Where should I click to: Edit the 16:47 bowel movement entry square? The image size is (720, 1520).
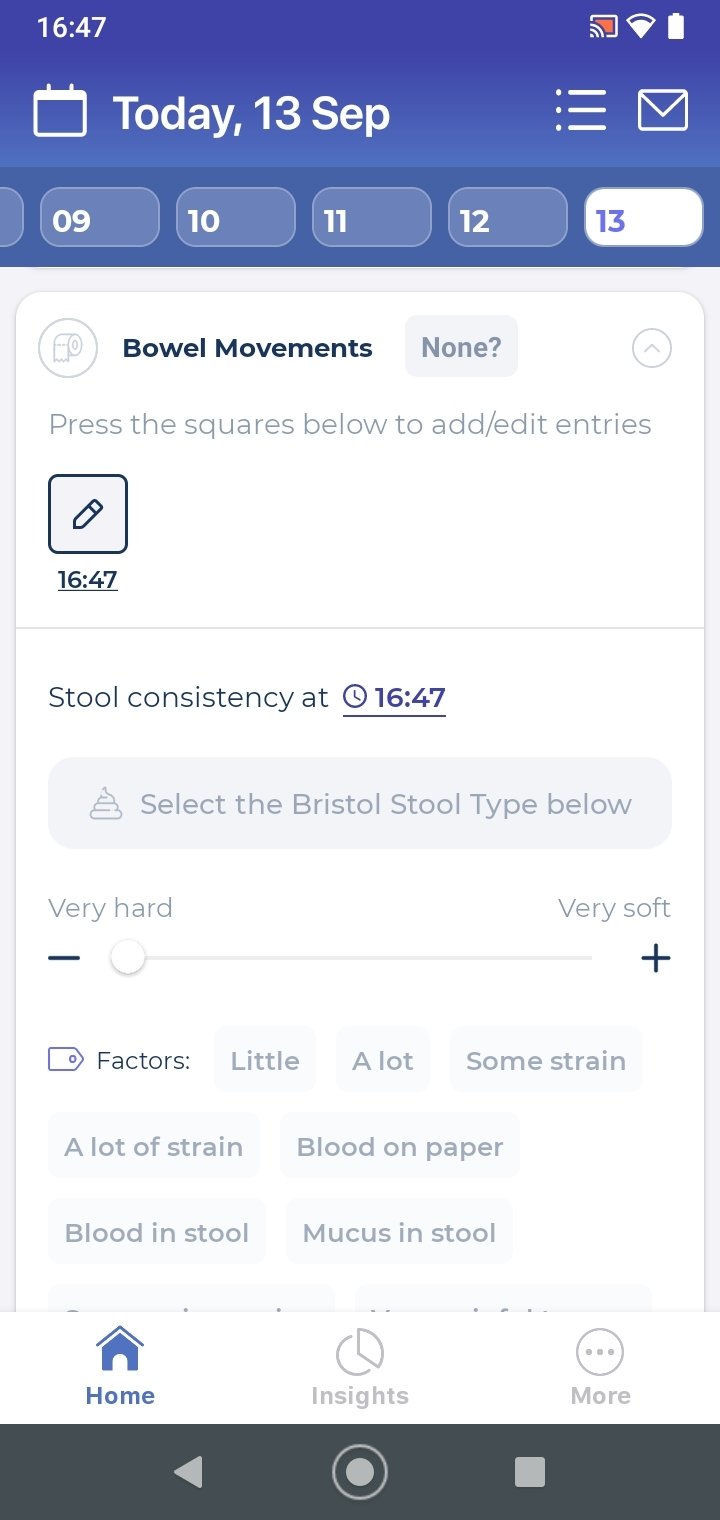[x=88, y=514]
